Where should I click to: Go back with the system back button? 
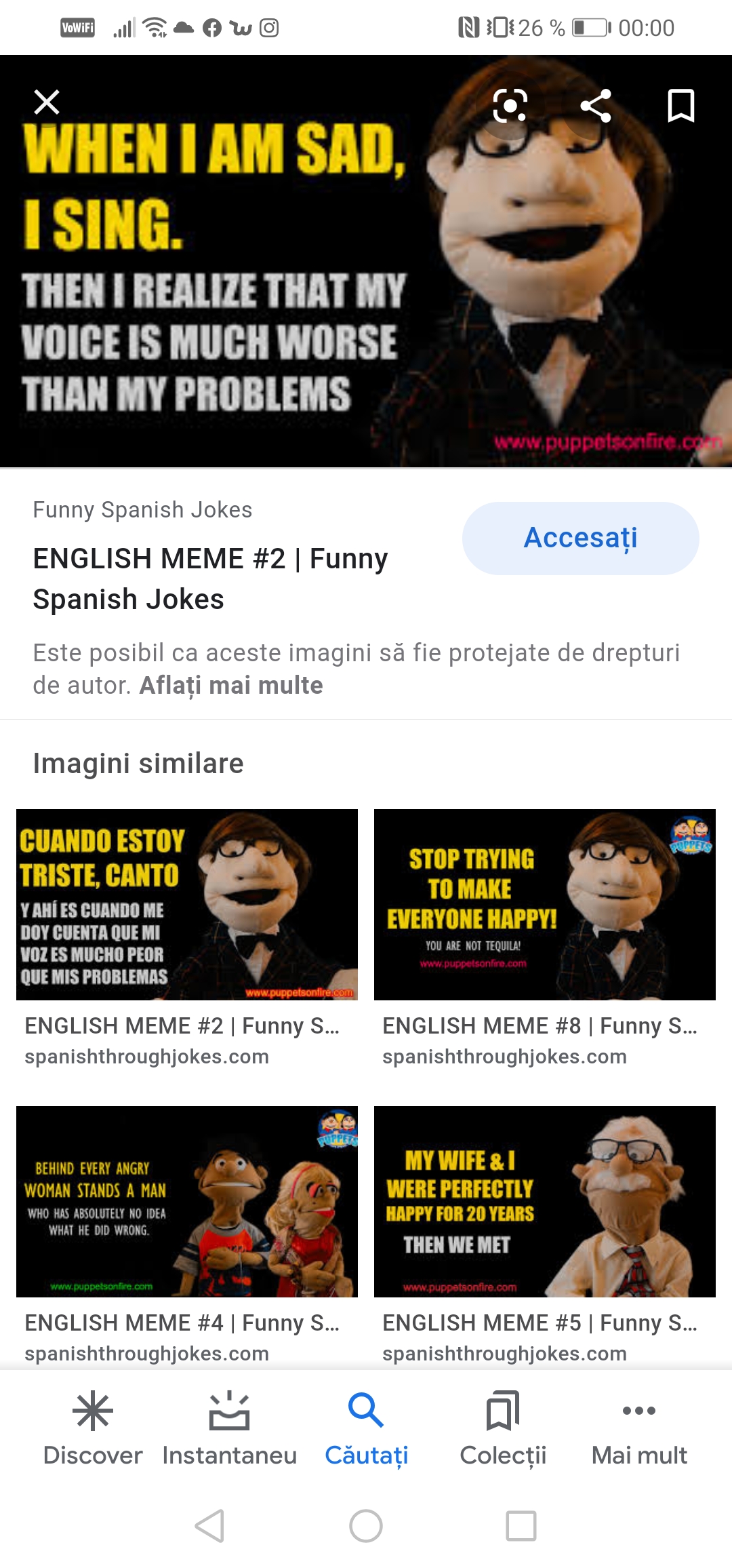pyautogui.click(x=209, y=1526)
